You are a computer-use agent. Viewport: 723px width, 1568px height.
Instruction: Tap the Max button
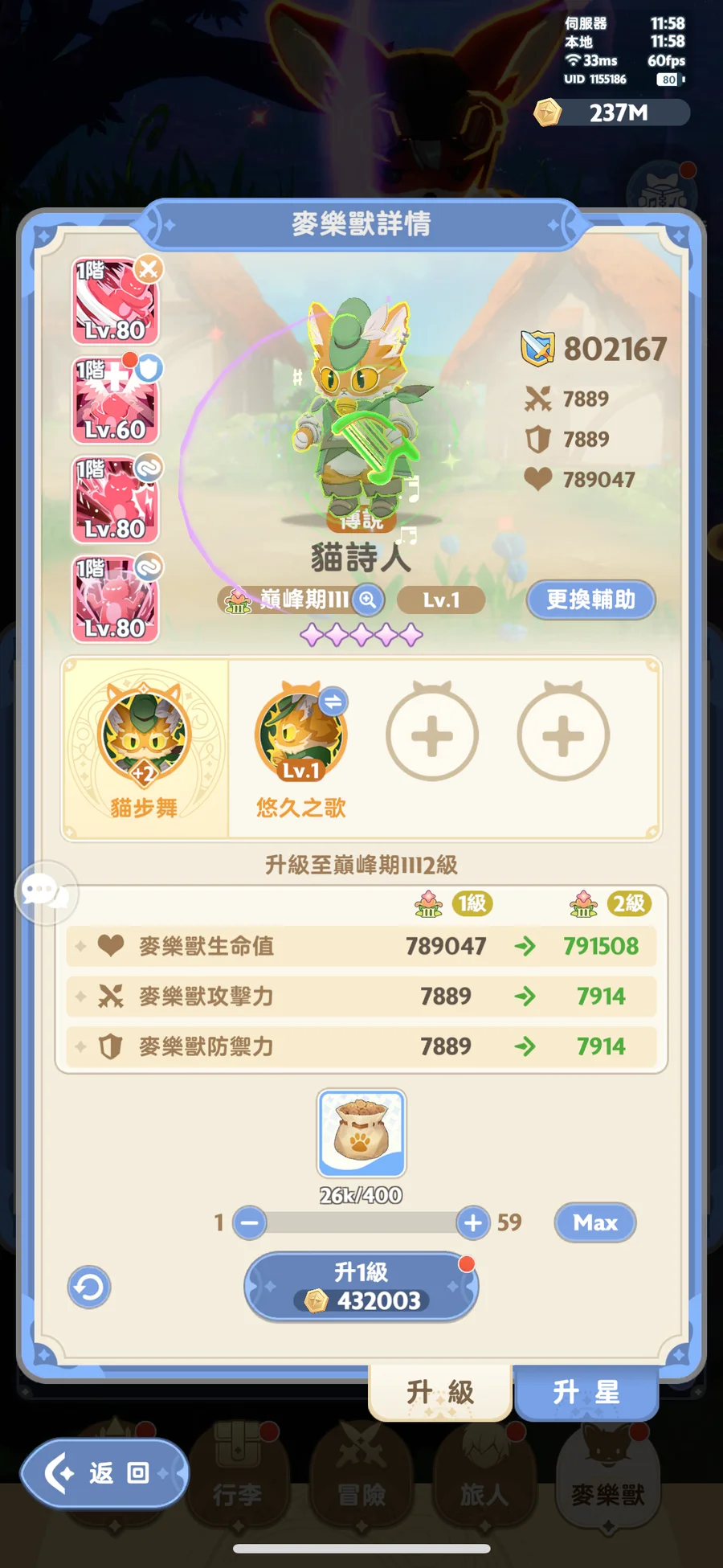coord(595,1222)
